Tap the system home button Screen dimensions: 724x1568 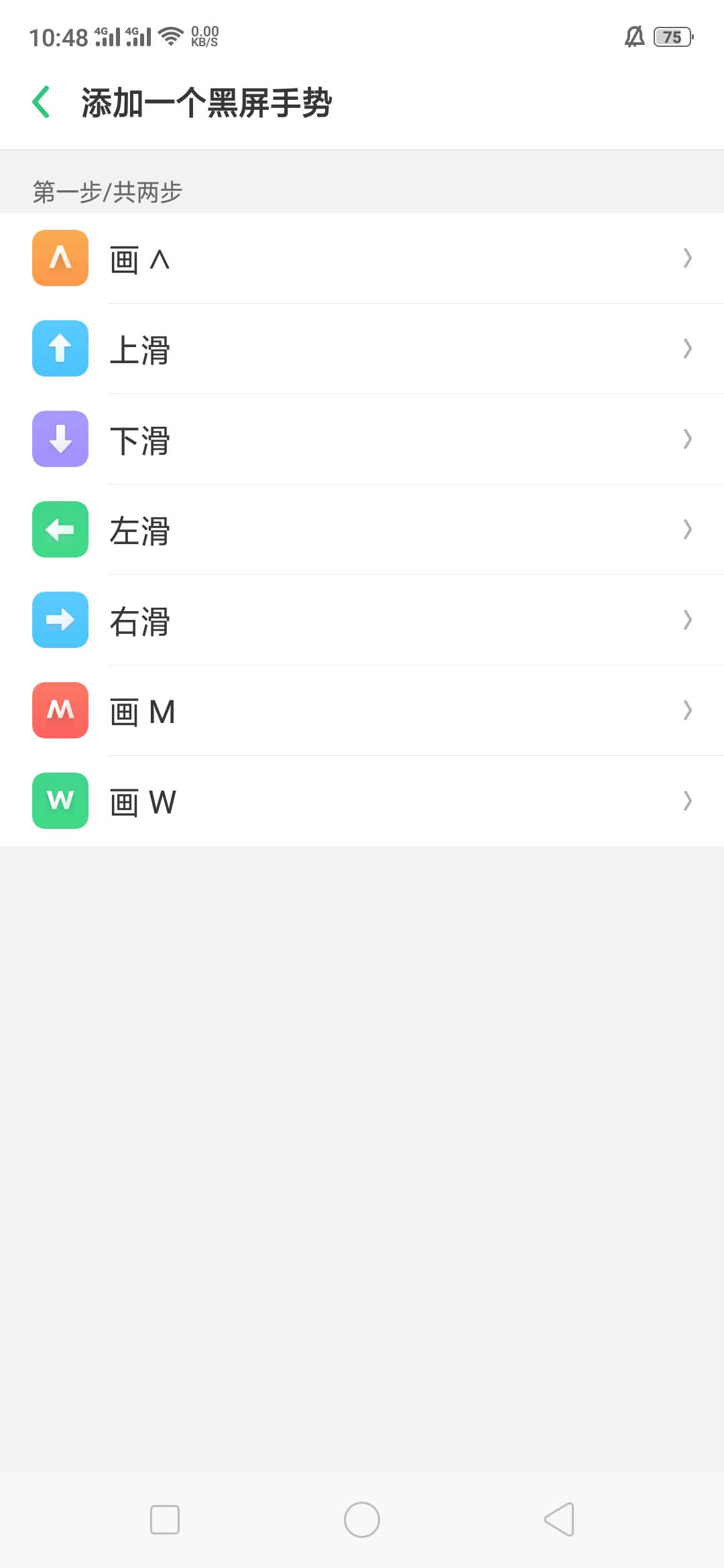pos(362,1519)
